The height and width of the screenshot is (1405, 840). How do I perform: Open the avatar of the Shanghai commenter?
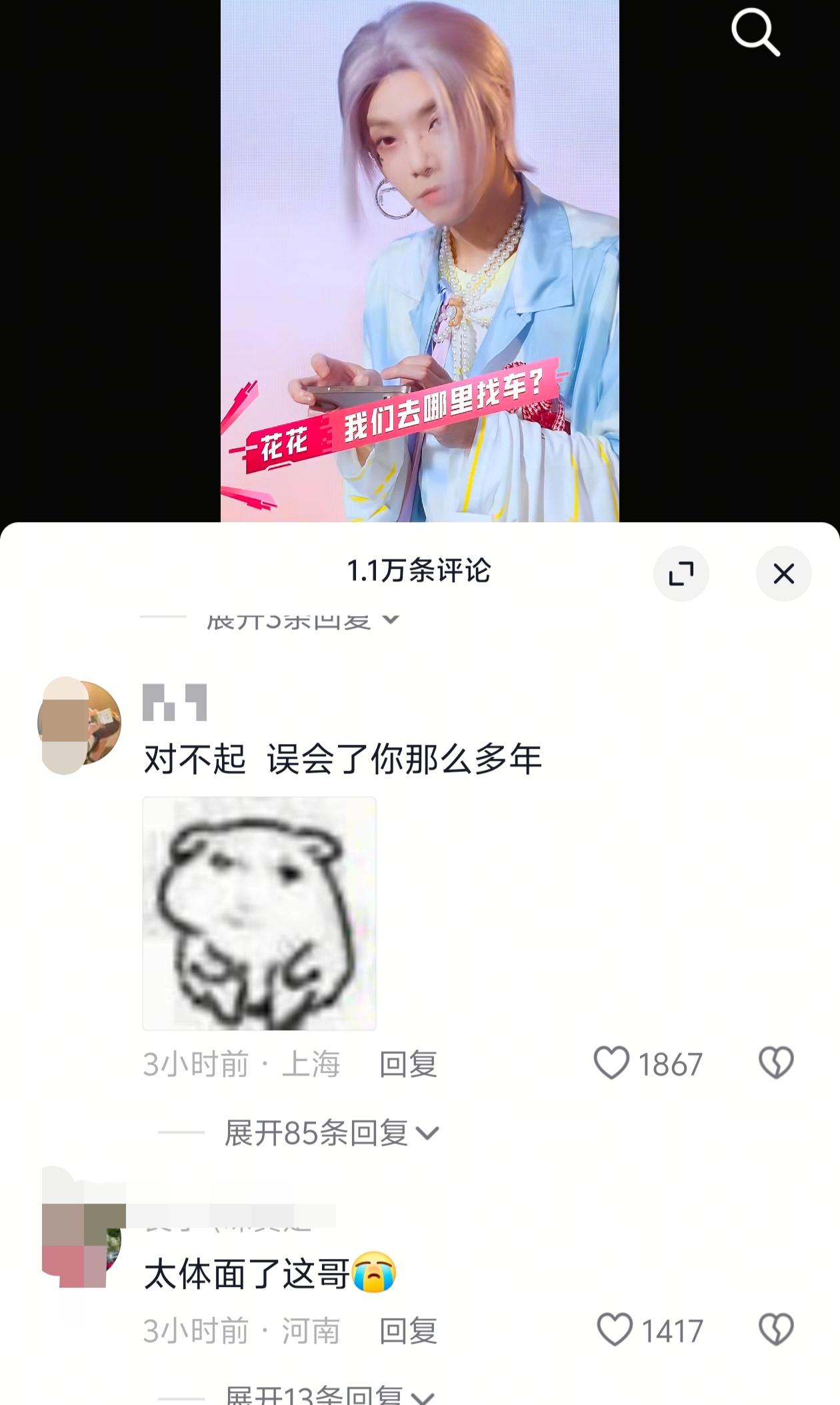pyautogui.click(x=79, y=724)
